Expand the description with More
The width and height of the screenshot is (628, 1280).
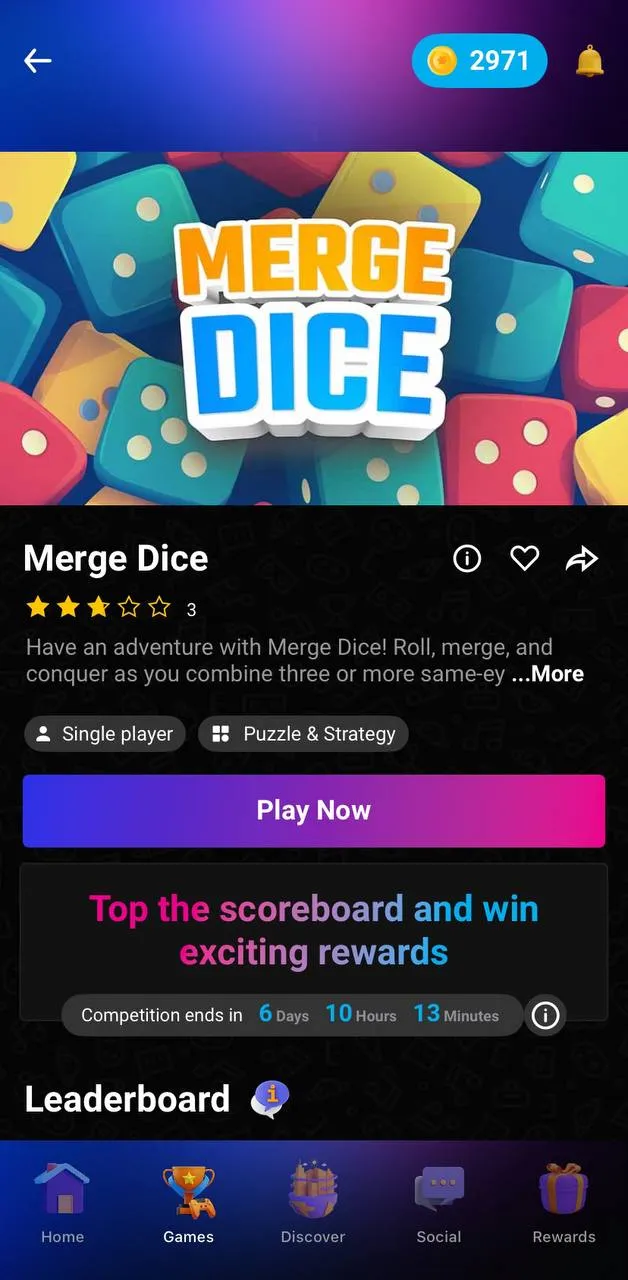[547, 674]
